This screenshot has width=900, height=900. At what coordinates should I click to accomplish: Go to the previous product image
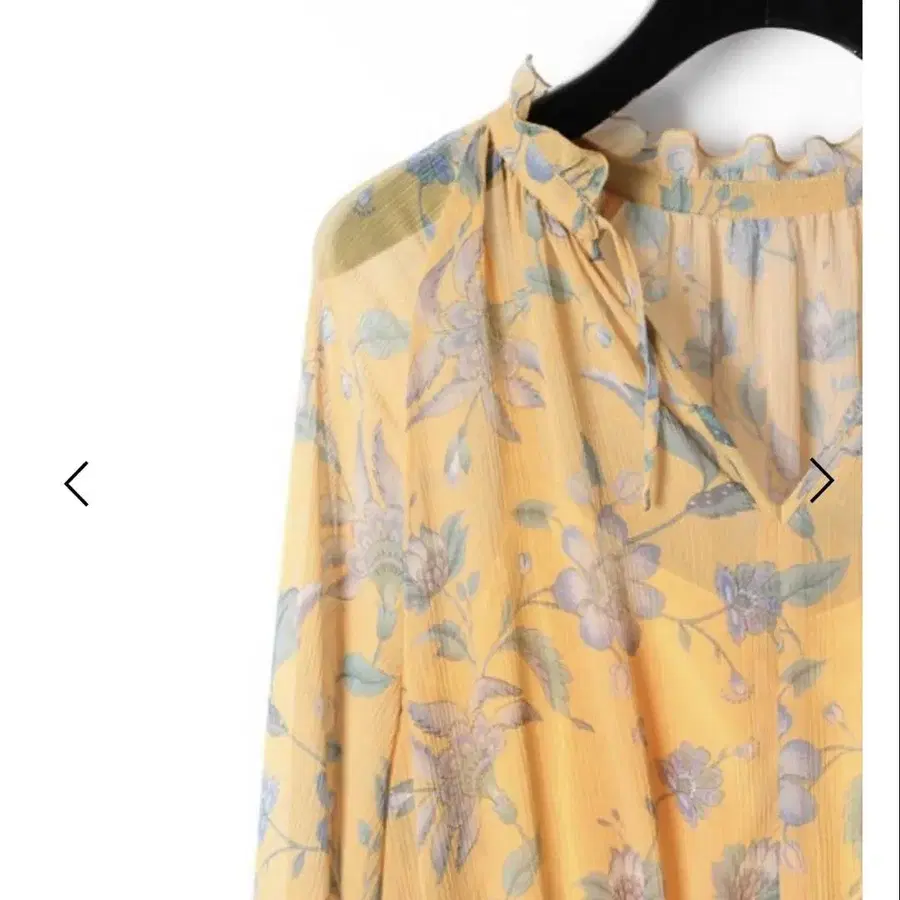pyautogui.click(x=77, y=484)
